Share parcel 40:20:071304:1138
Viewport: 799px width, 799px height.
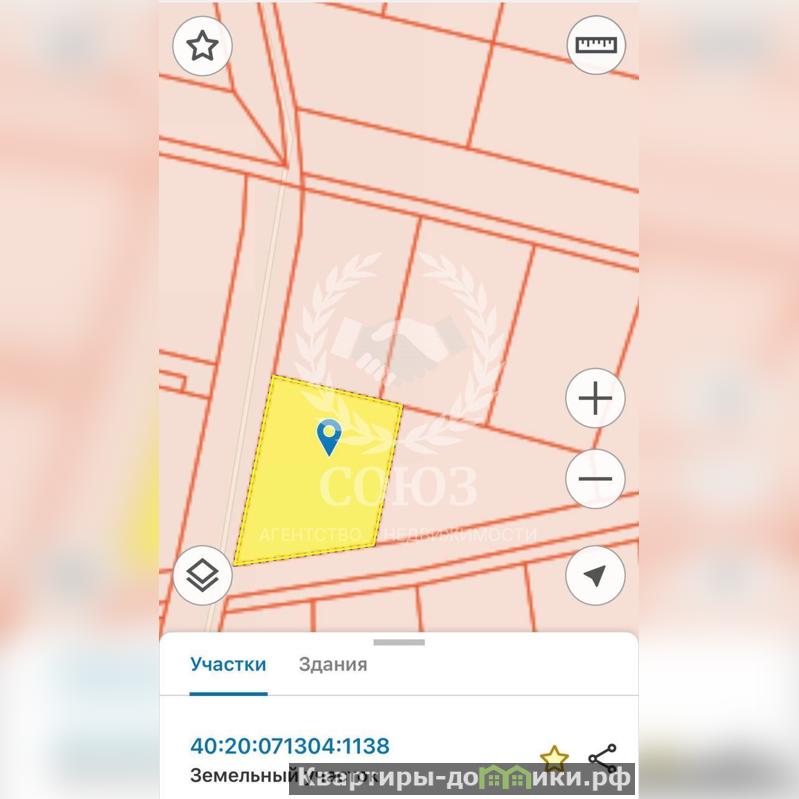[602, 758]
